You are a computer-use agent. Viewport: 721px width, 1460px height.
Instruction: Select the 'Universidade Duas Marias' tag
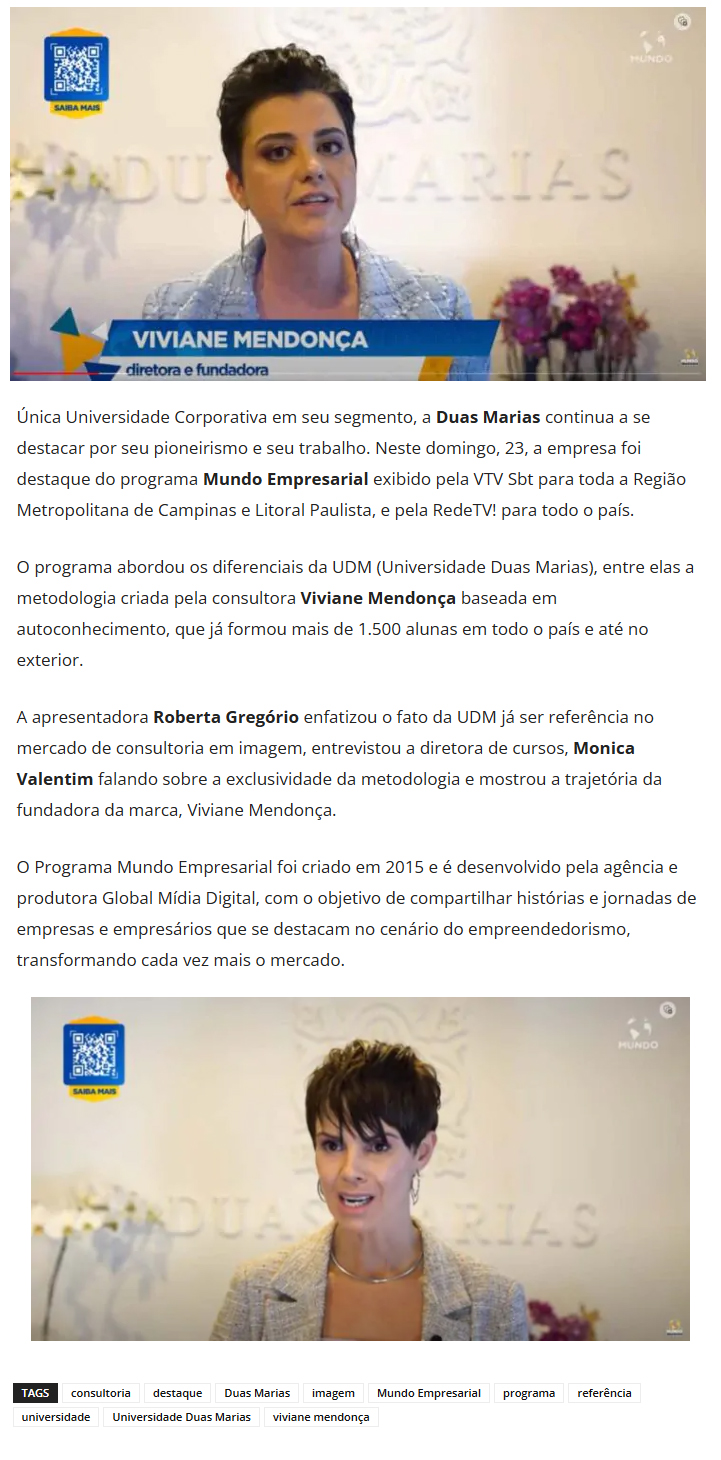point(181,1417)
